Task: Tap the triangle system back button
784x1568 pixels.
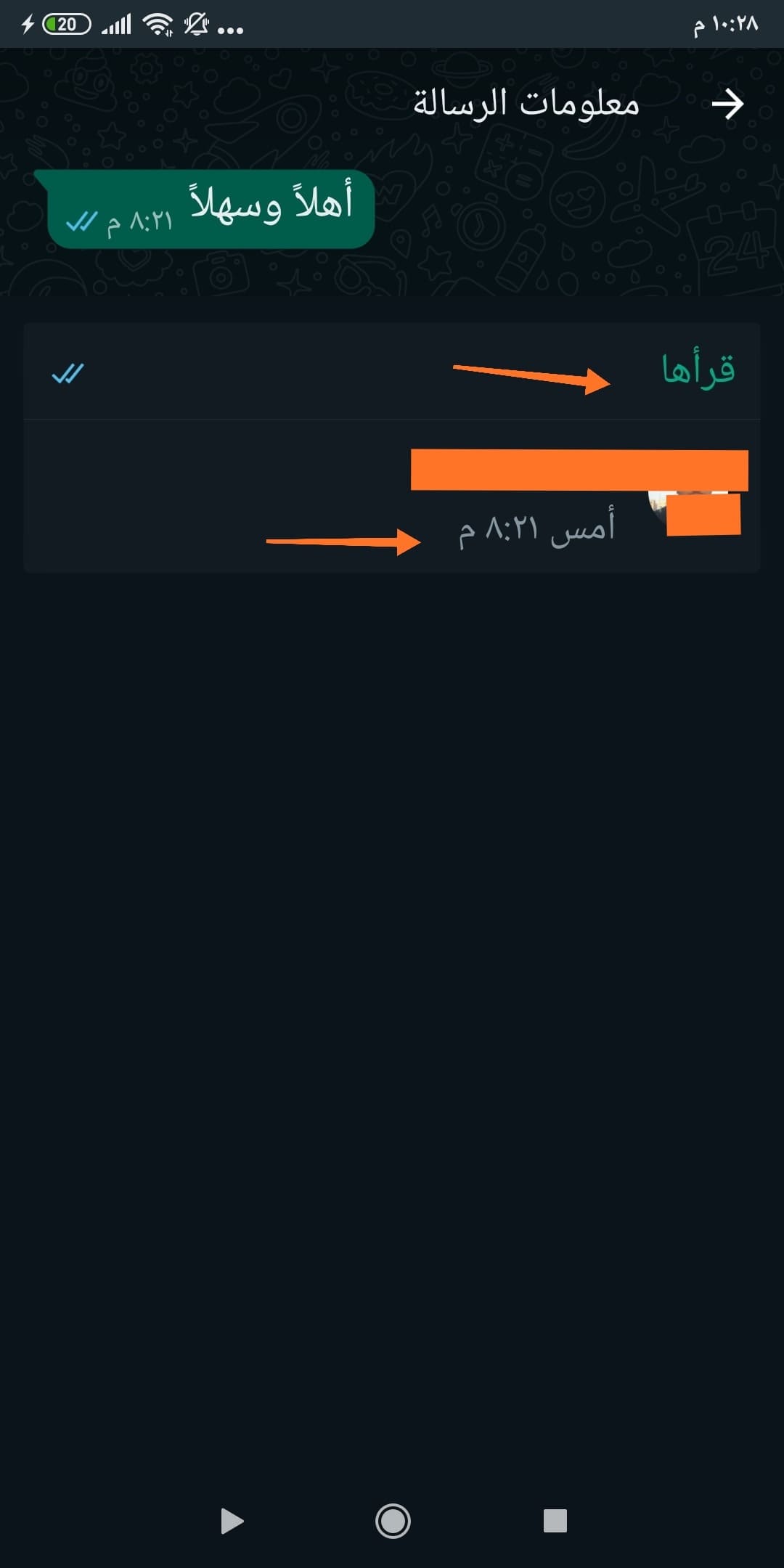Action: pyautogui.click(x=231, y=1520)
